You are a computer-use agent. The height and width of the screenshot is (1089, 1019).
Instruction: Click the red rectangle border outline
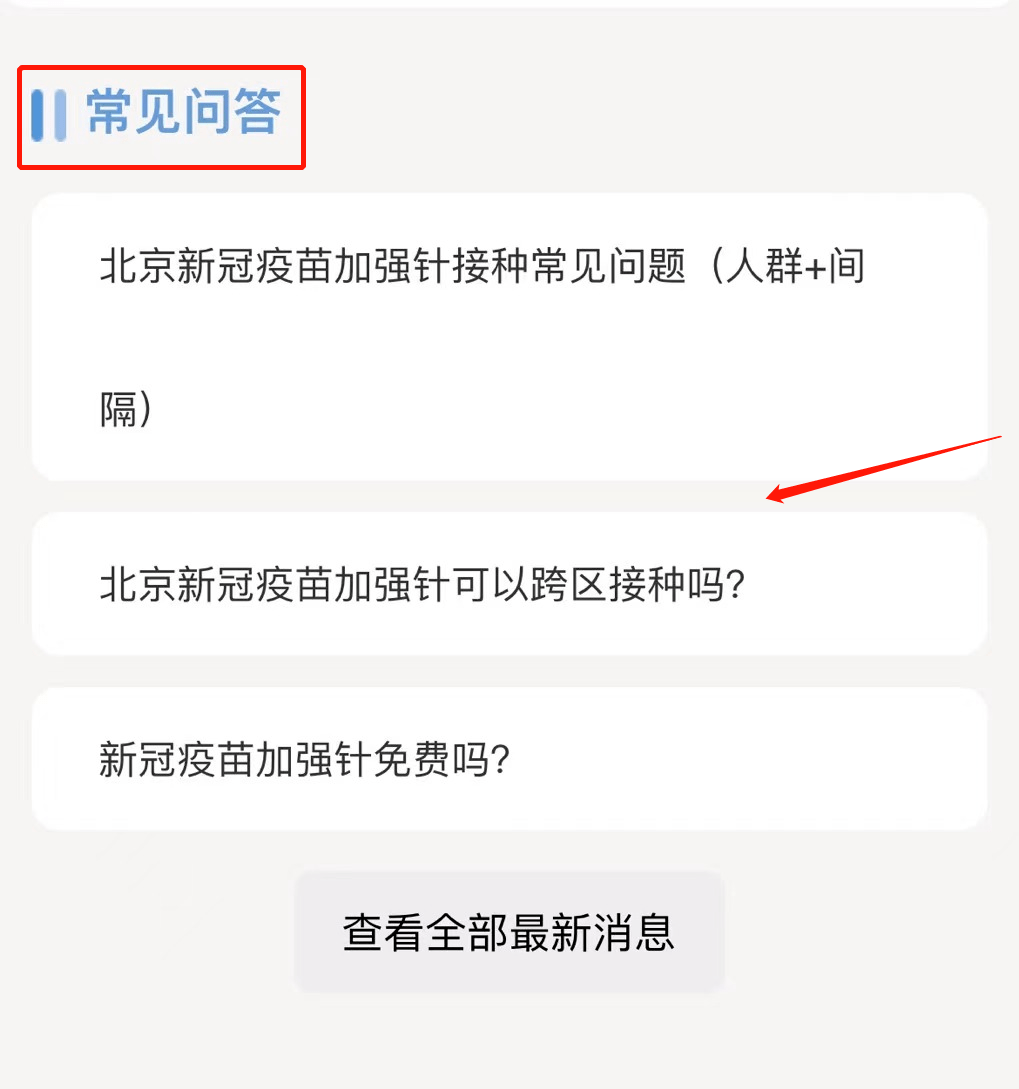tap(160, 67)
